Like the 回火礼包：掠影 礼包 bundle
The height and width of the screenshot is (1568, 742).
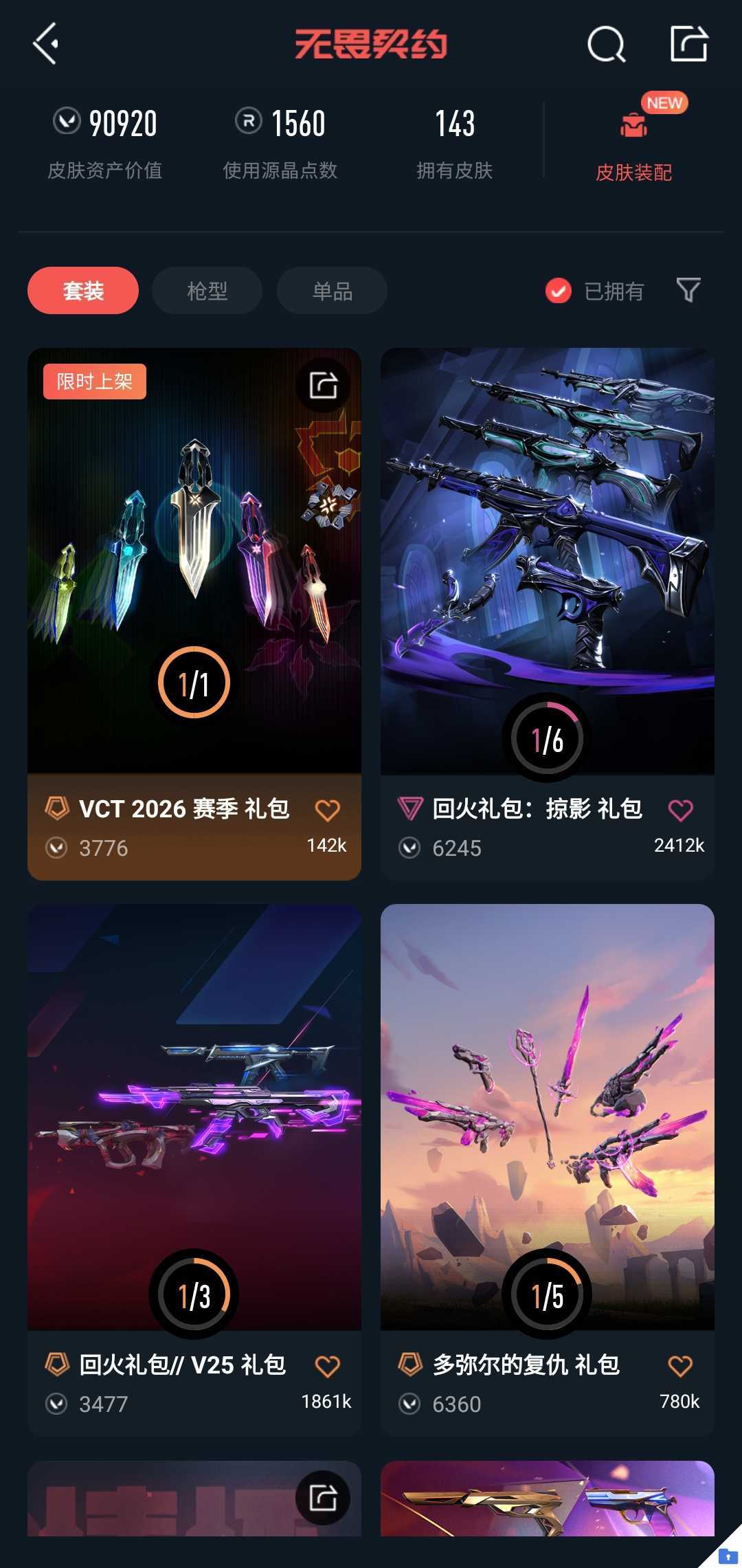pyautogui.click(x=680, y=810)
